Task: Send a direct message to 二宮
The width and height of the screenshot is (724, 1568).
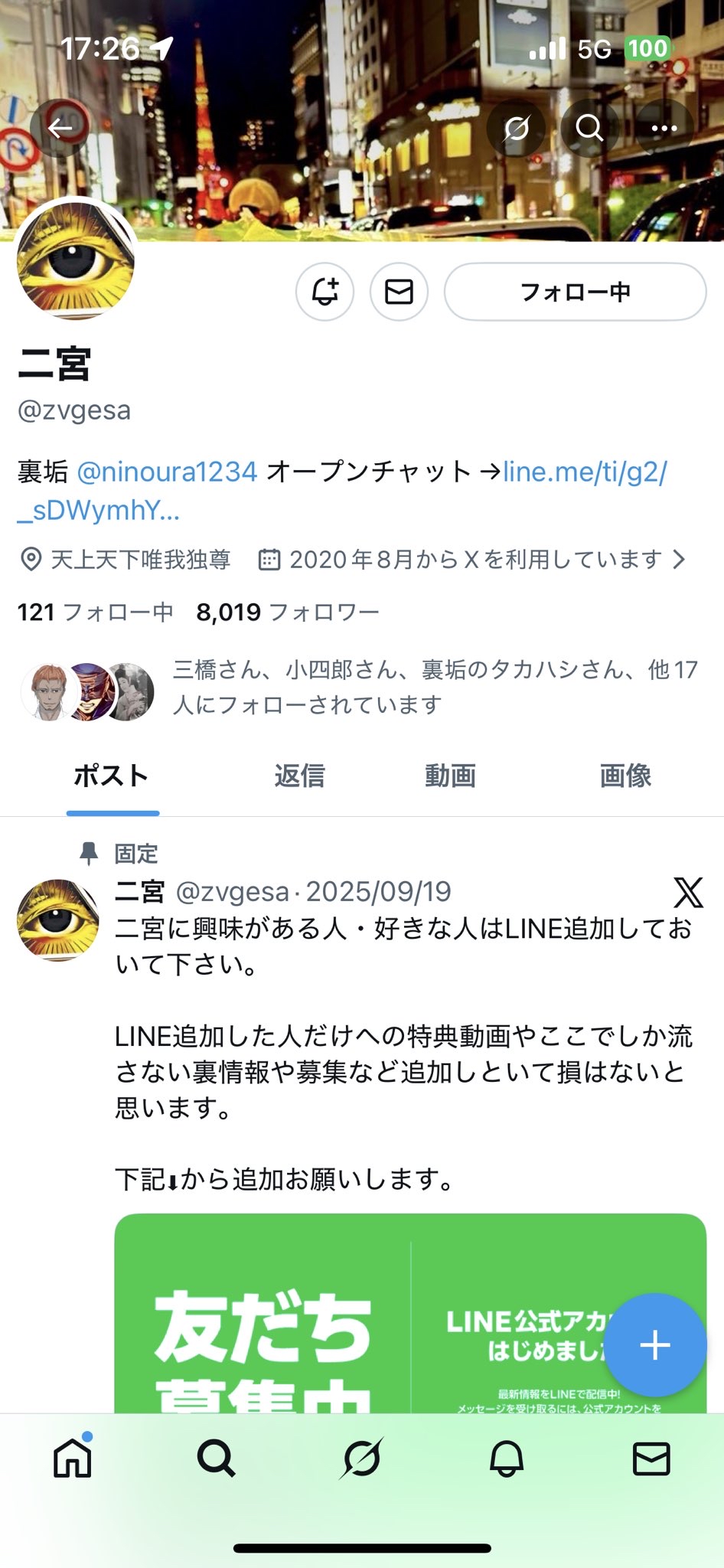Action: pyautogui.click(x=399, y=292)
